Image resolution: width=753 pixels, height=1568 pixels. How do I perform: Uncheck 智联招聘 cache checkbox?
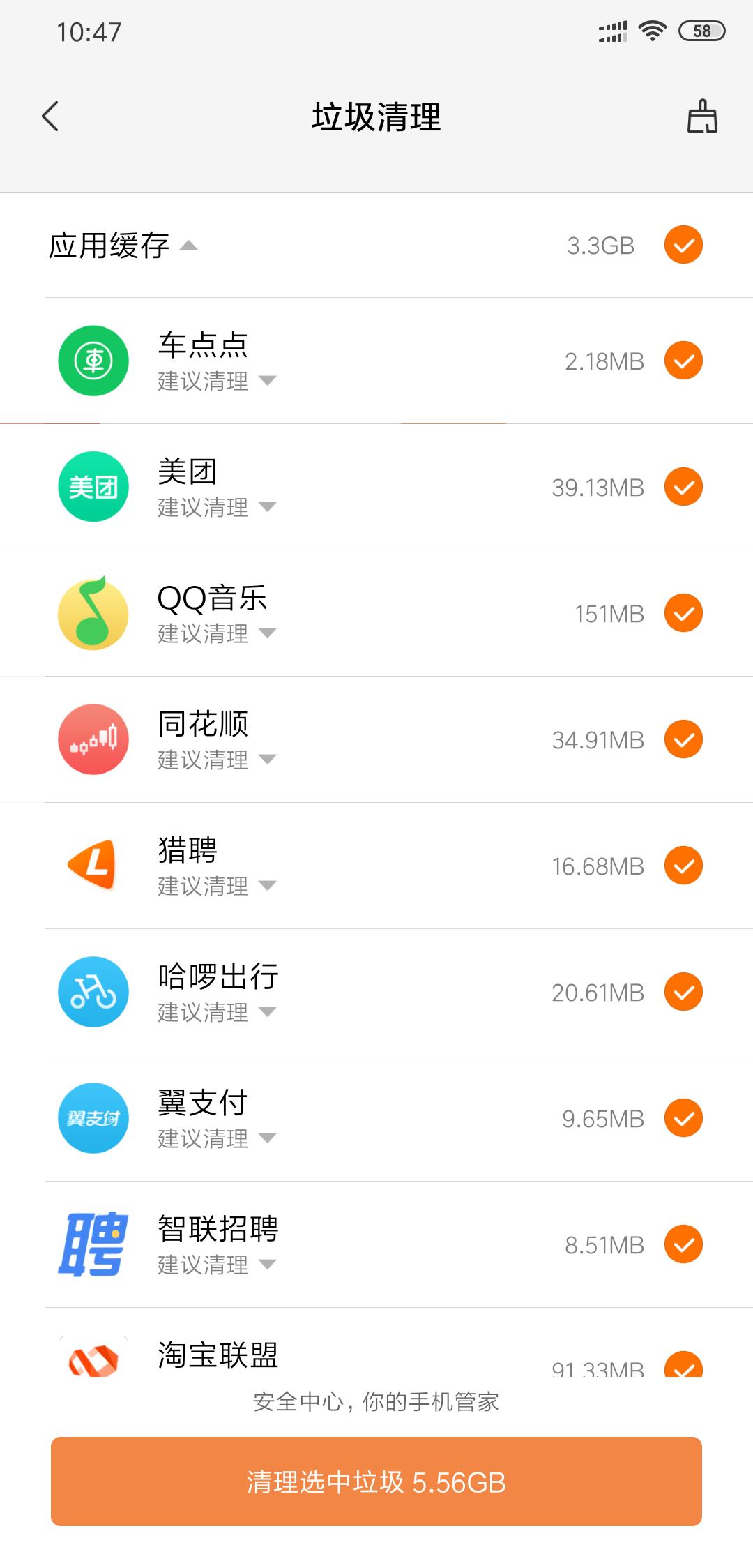pos(683,1244)
